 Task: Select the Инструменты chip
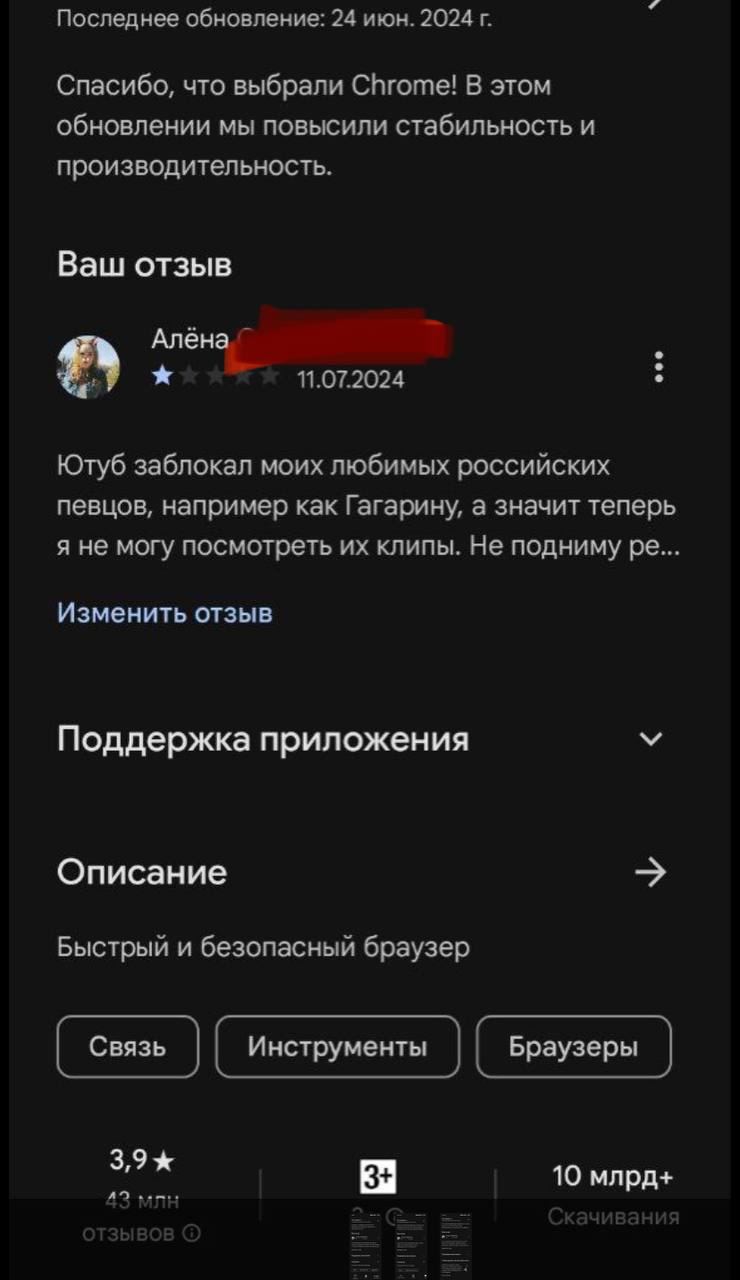coord(337,1047)
